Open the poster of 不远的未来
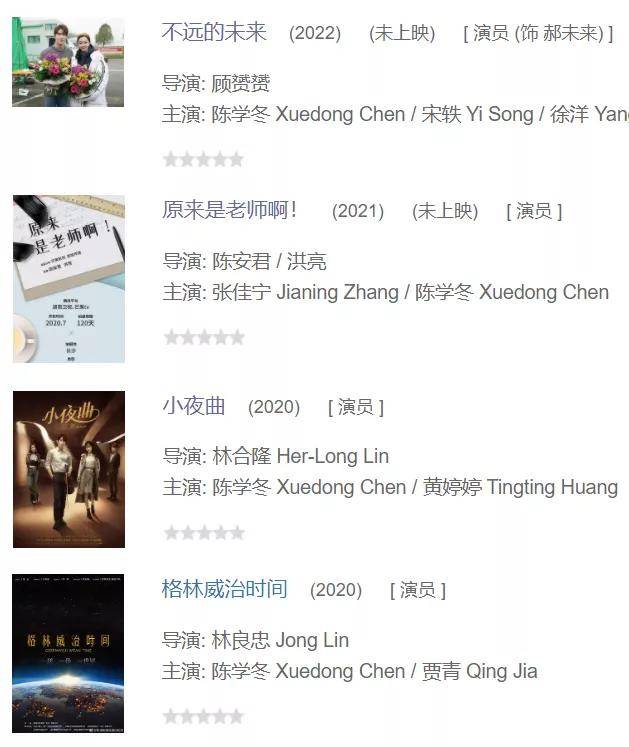The height and width of the screenshot is (747, 629). pos(68,62)
